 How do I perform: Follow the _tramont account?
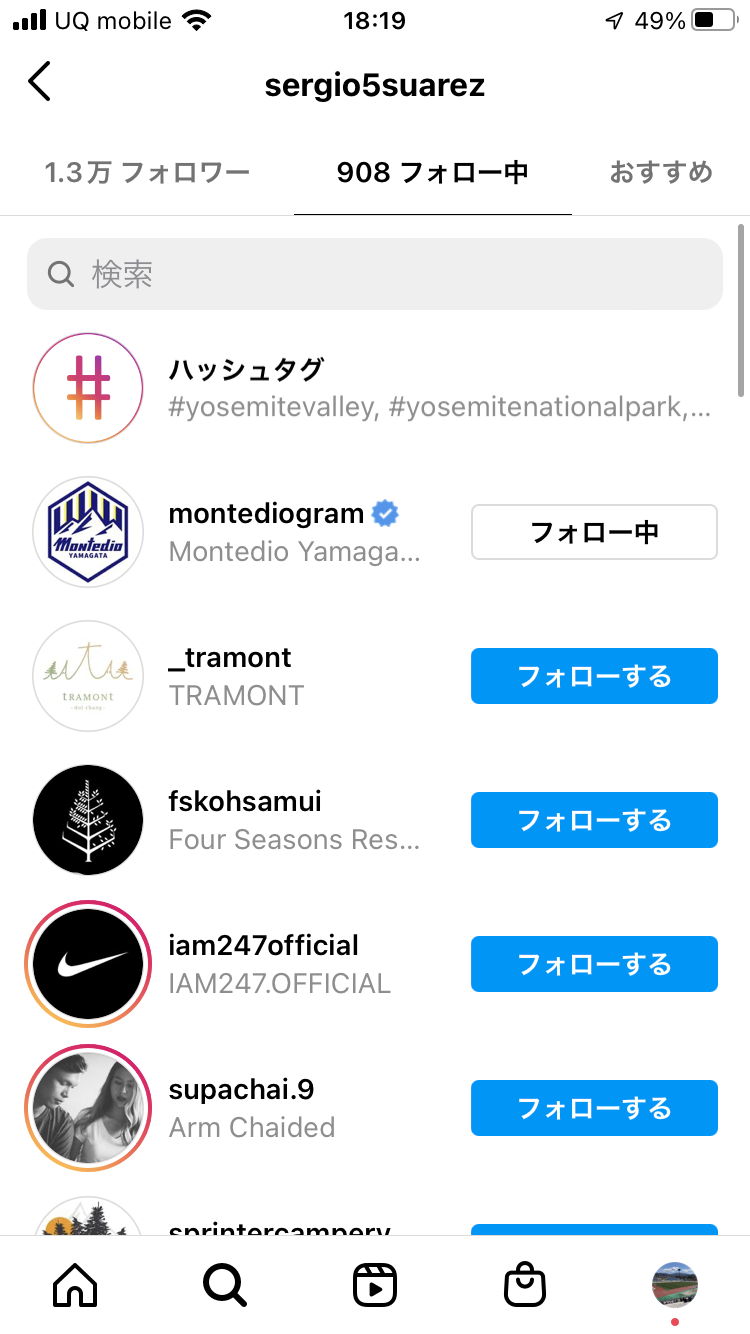pyautogui.click(x=594, y=676)
